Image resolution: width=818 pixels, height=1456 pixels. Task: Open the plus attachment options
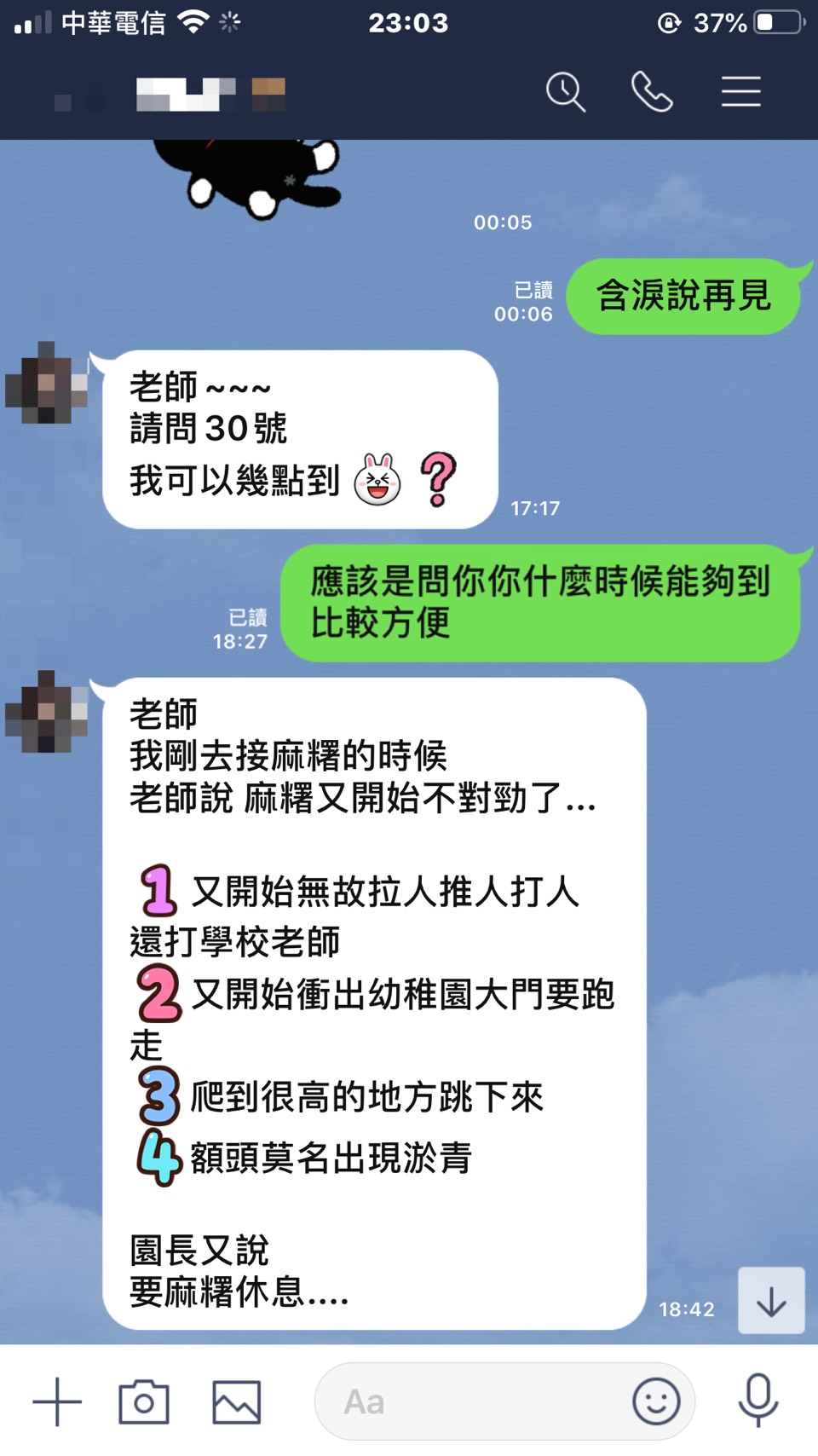pos(57,1401)
